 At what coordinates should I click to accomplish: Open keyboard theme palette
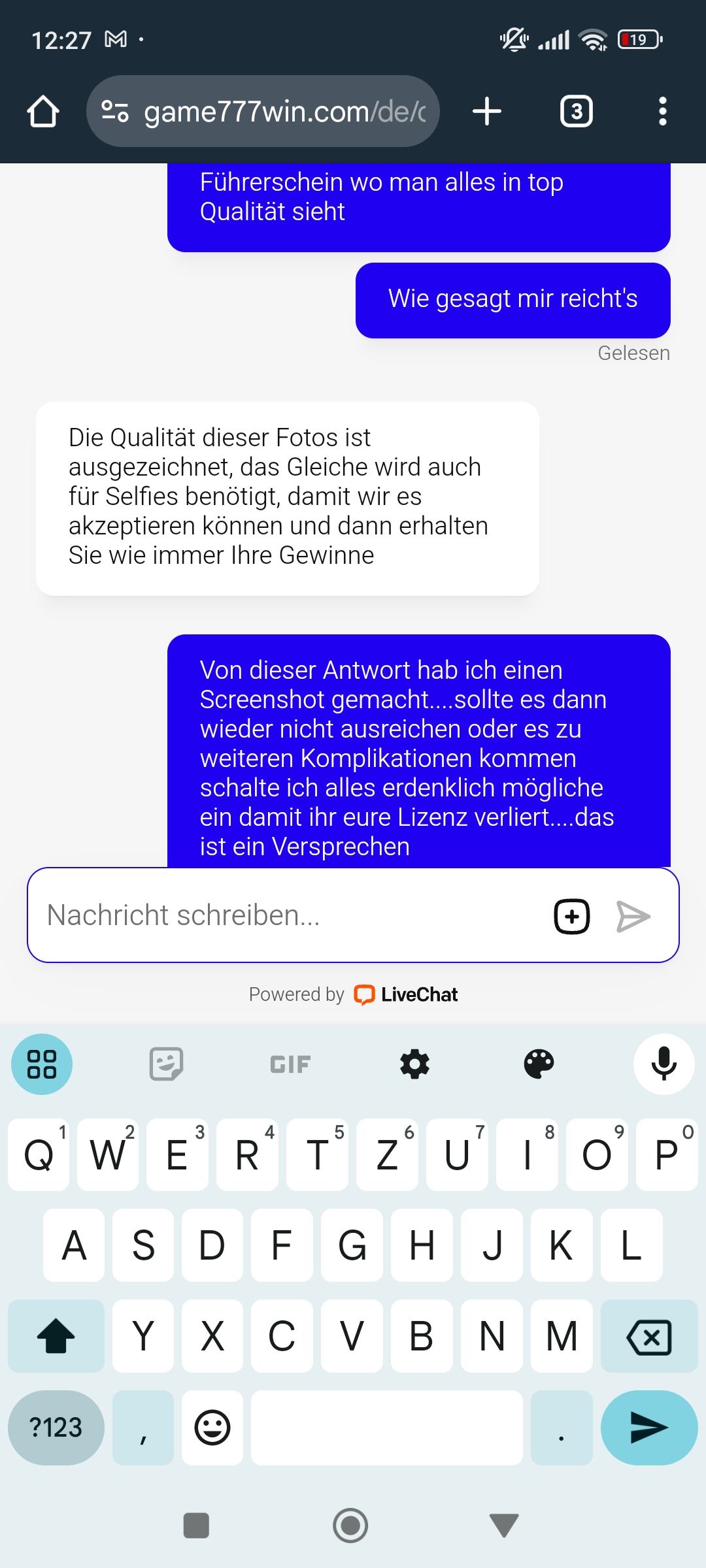coord(539,1064)
